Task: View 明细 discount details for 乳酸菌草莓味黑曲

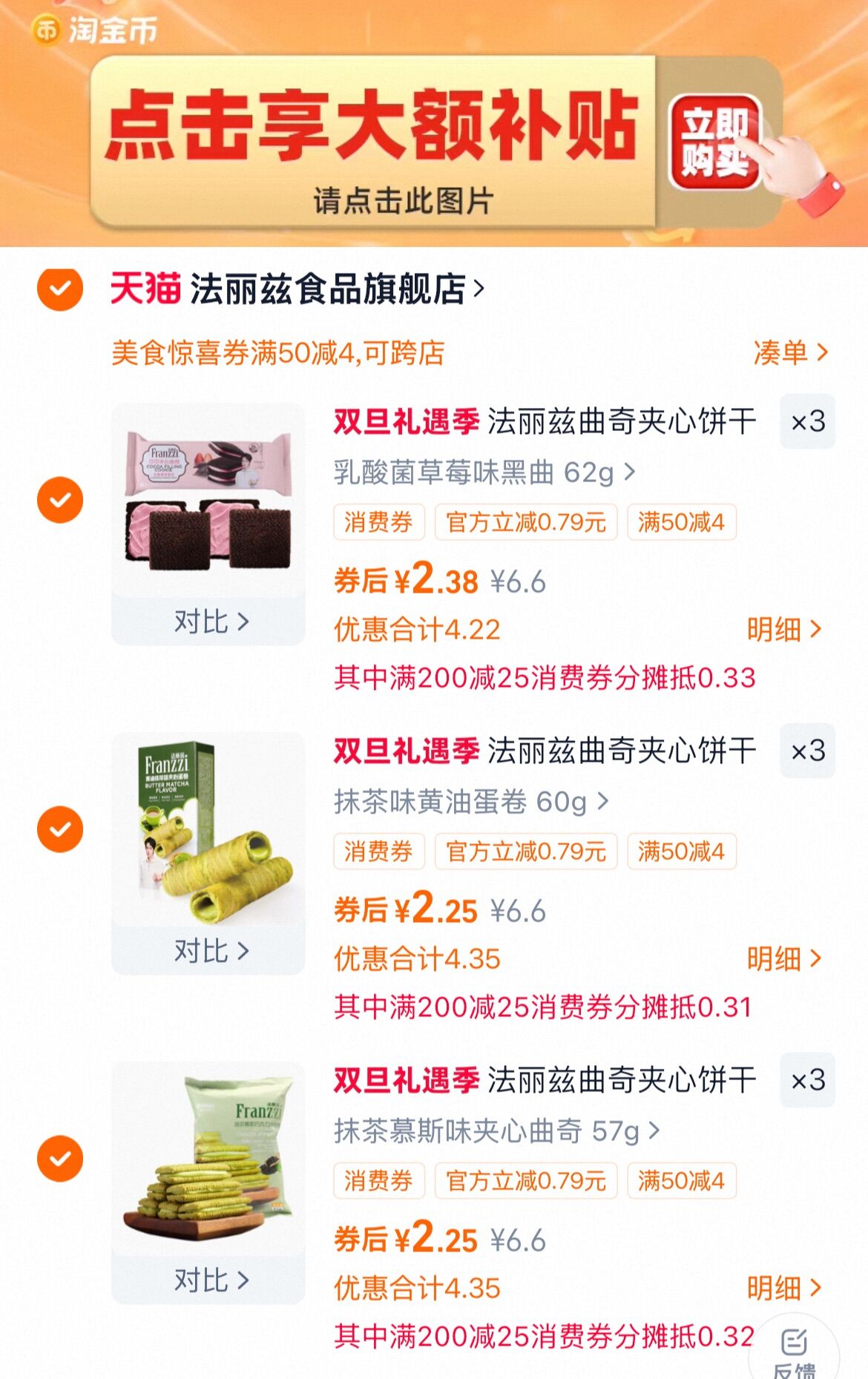Action: (783, 630)
